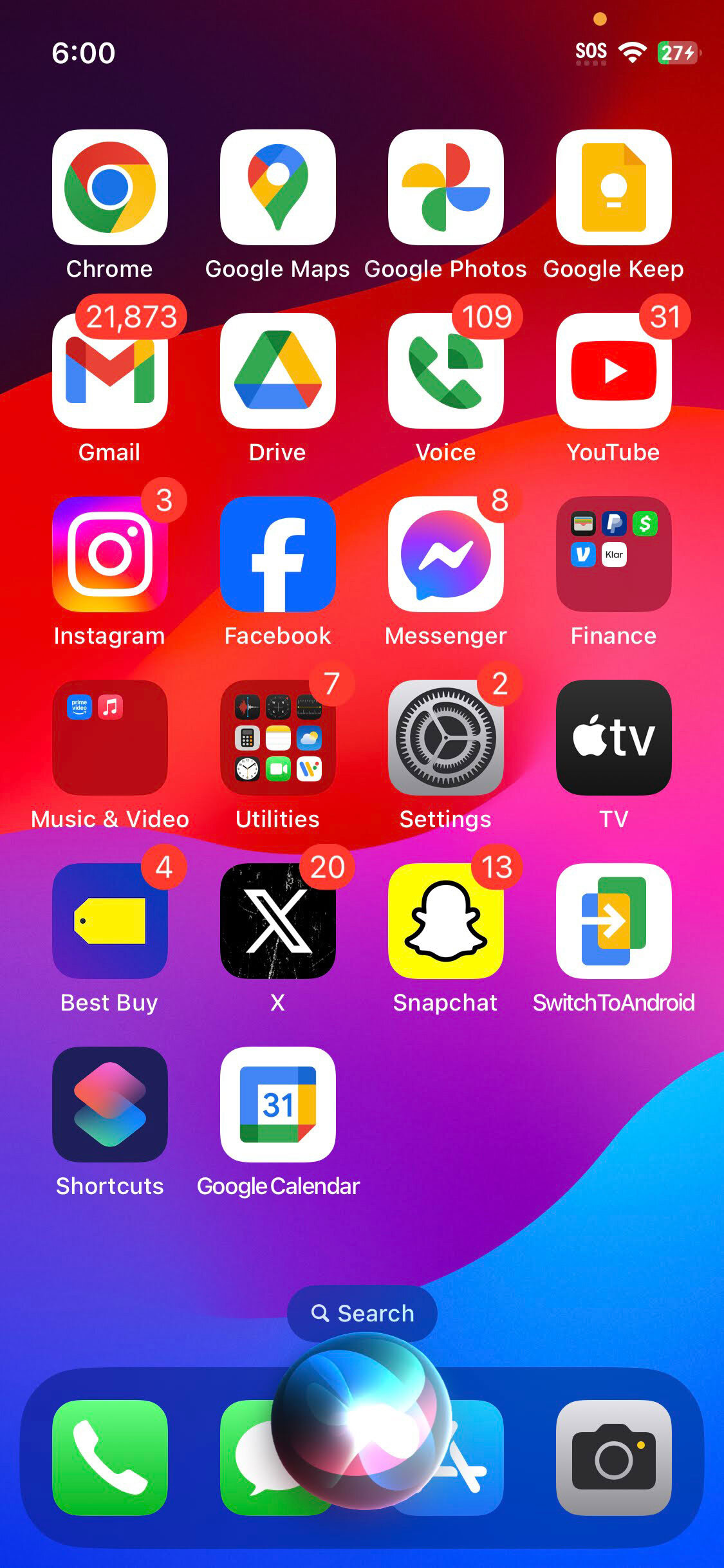Launch Snapchat
The height and width of the screenshot is (1568, 724).
coord(446,921)
